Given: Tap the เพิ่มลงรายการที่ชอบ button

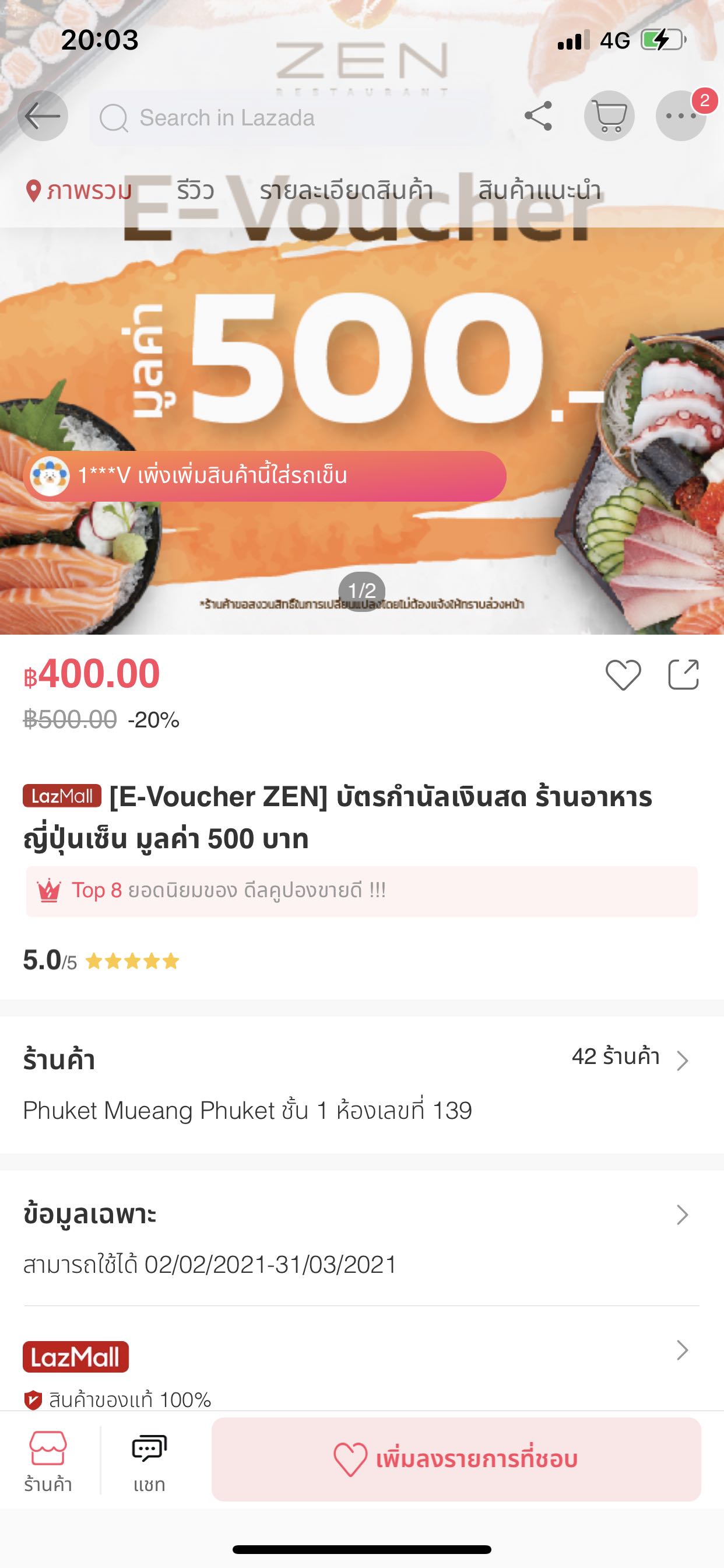Looking at the screenshot, I should coord(456,1459).
